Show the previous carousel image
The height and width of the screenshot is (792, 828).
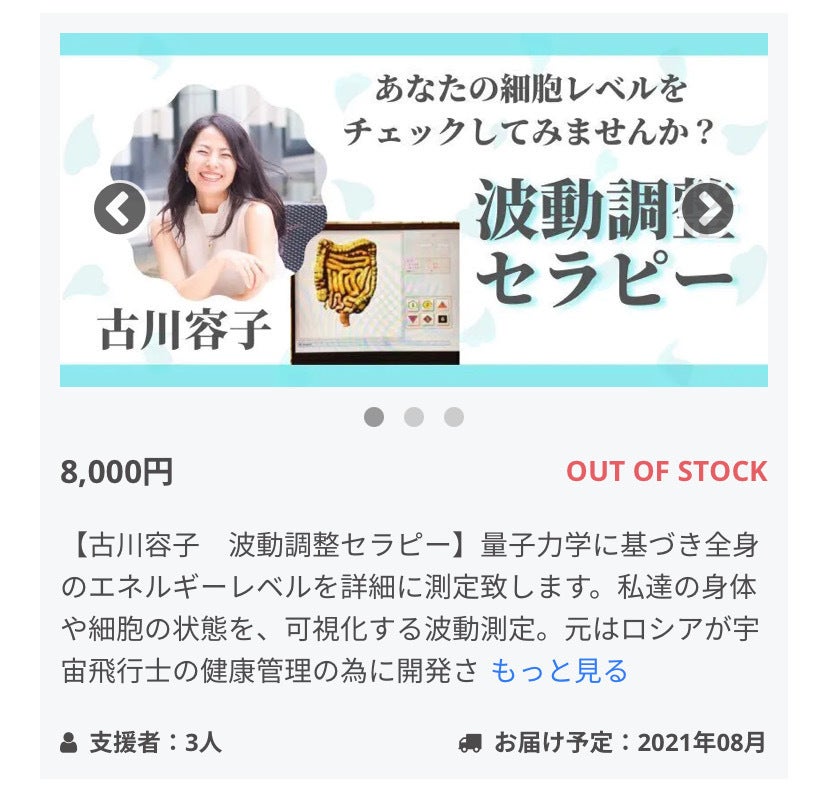point(120,209)
